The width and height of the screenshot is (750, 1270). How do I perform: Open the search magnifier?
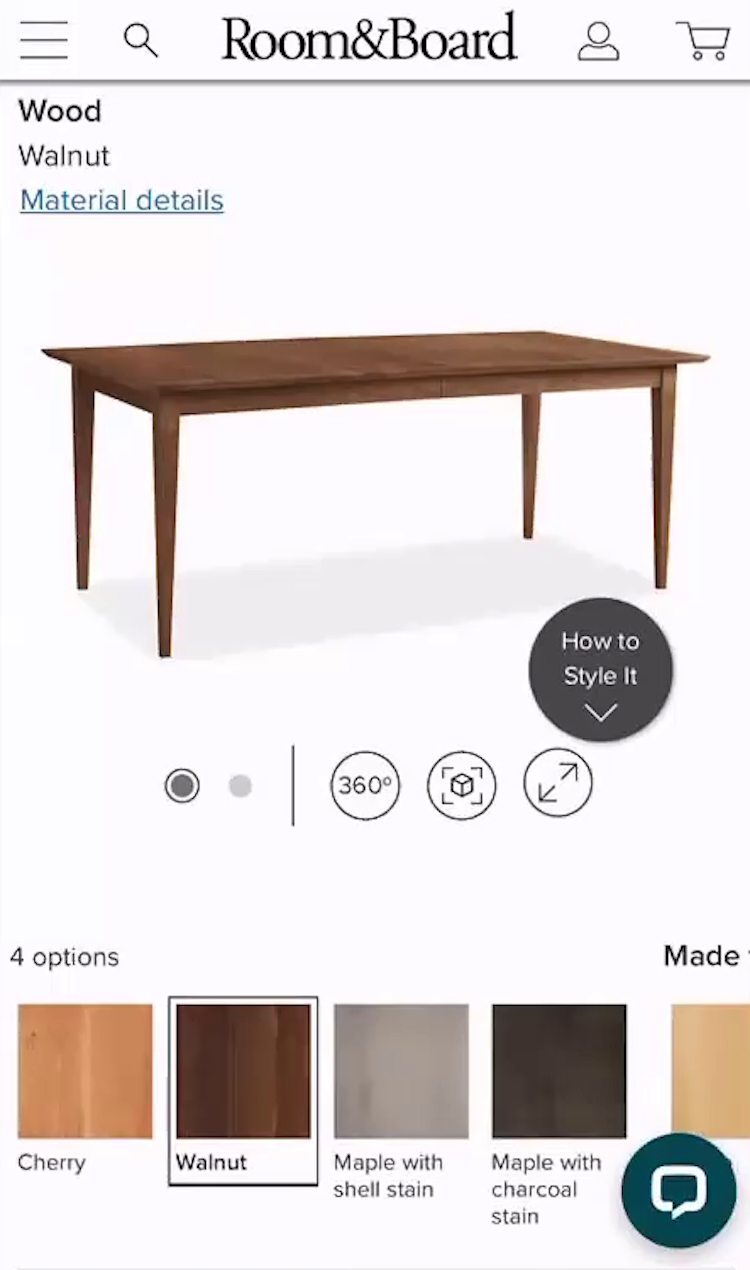tap(141, 40)
